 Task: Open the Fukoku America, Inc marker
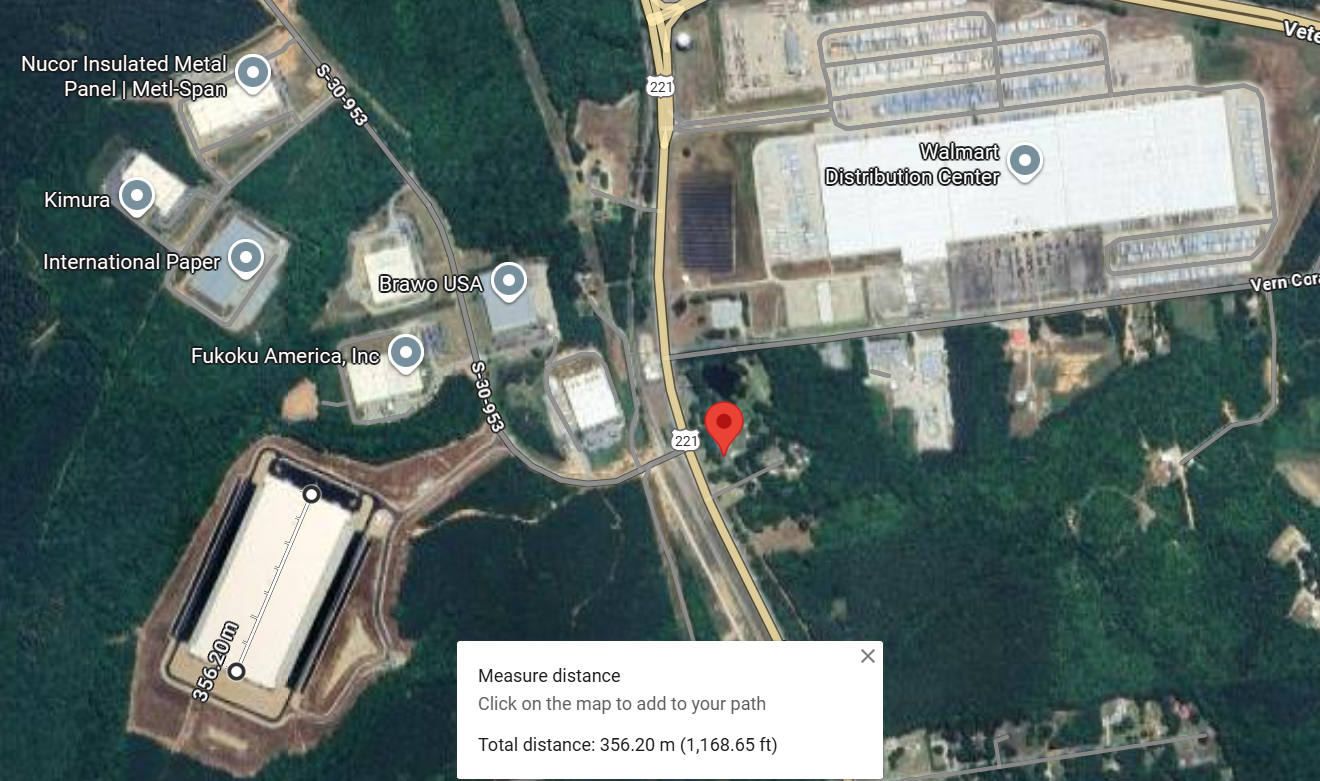pyautogui.click(x=405, y=352)
